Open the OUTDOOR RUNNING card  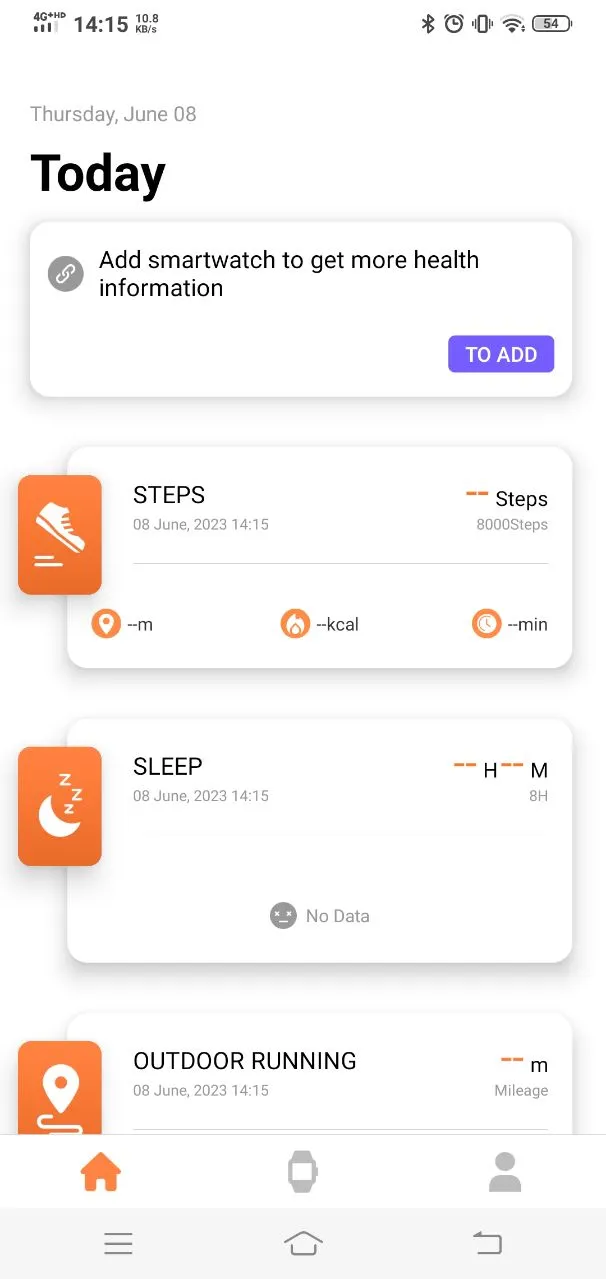(319, 1074)
